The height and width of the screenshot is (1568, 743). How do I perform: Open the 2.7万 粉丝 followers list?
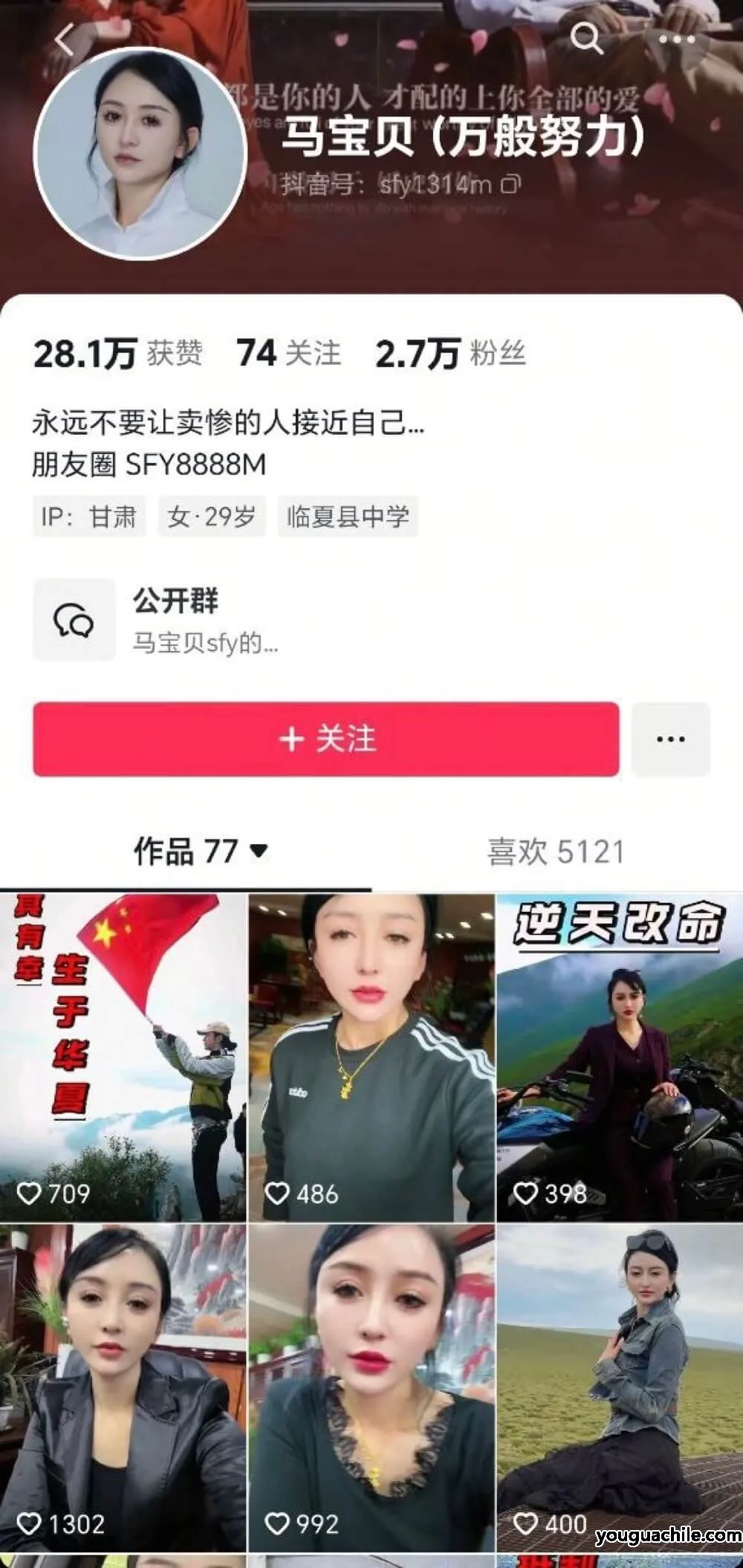pyautogui.click(x=450, y=353)
